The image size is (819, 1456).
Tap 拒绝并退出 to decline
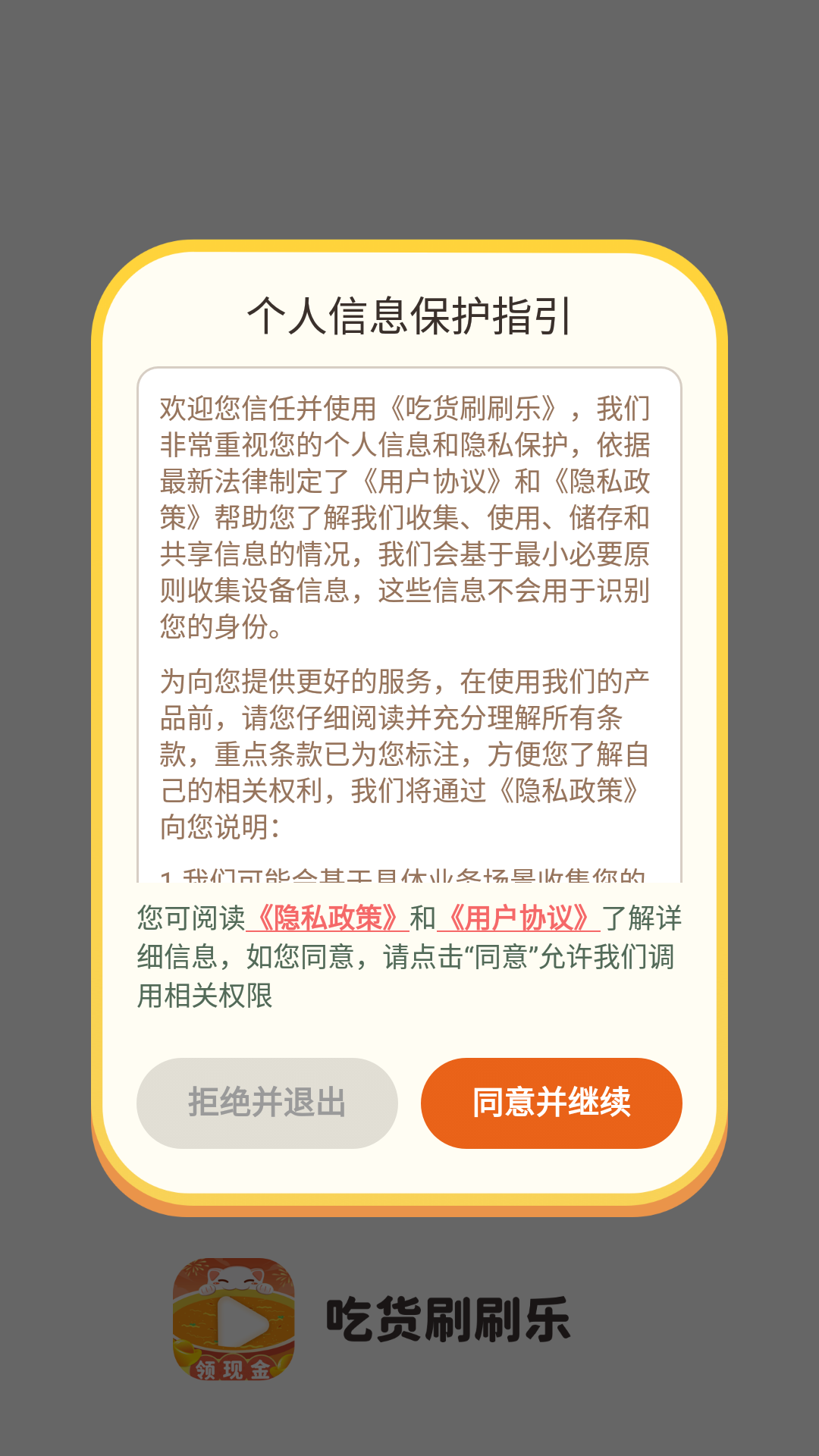pos(267,1103)
